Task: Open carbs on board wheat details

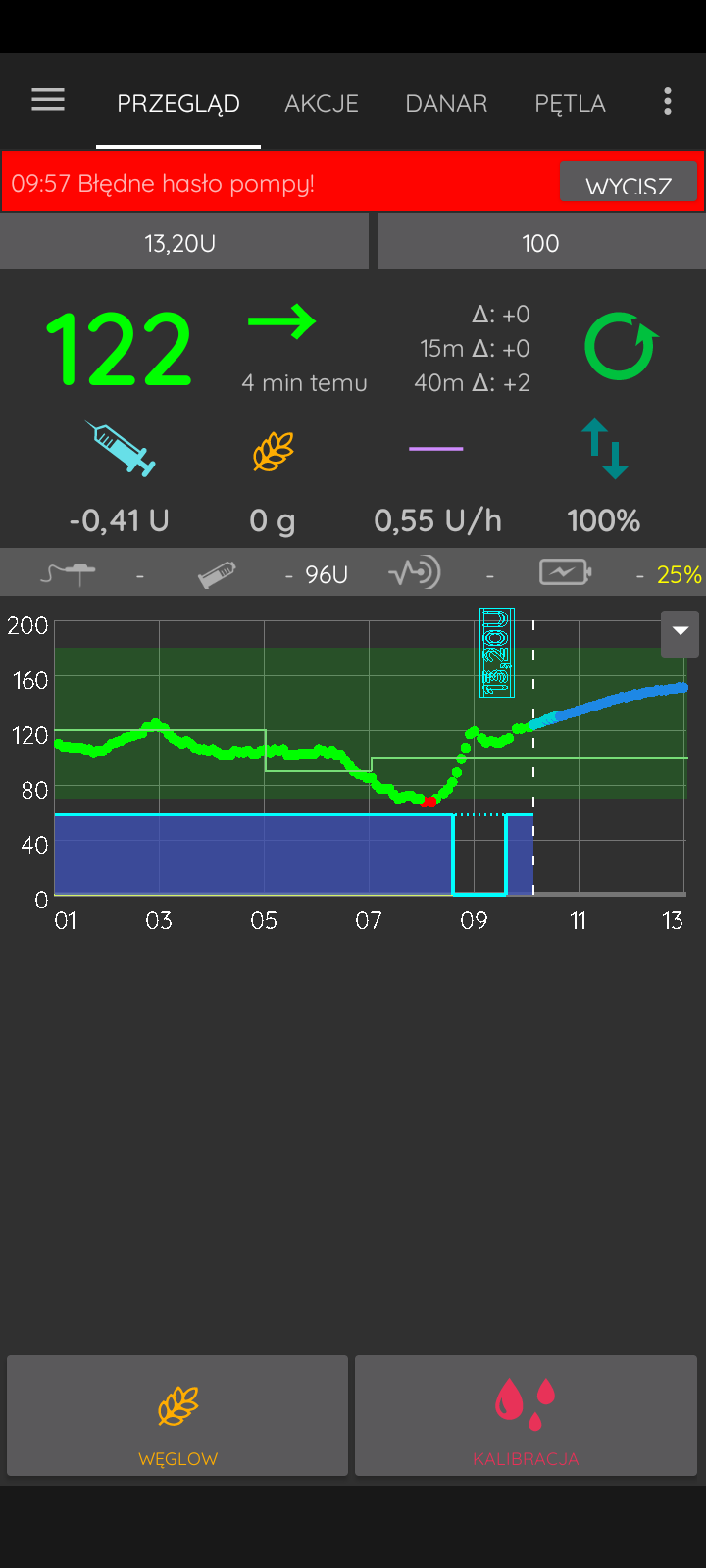Action: (273, 453)
